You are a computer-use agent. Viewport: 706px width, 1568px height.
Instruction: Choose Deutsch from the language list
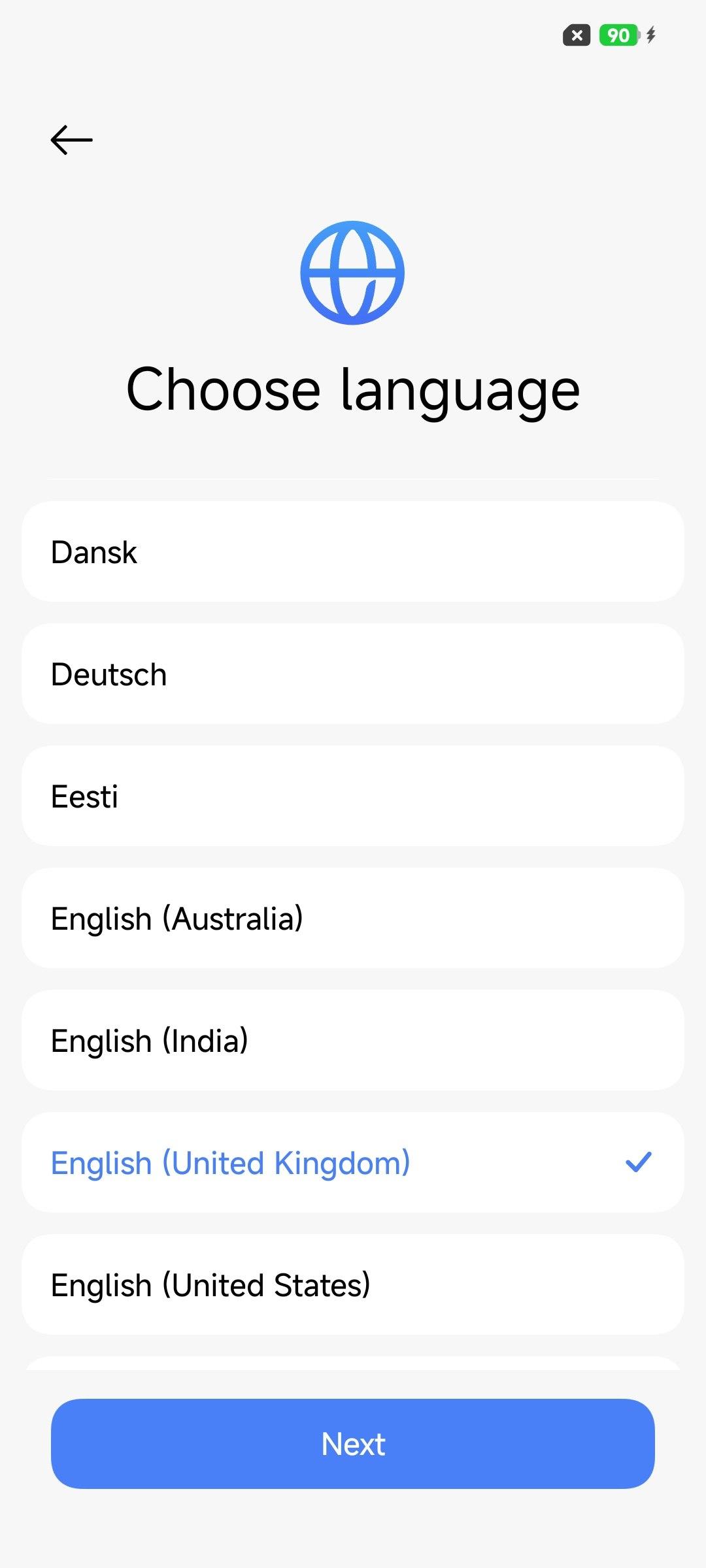pos(353,674)
